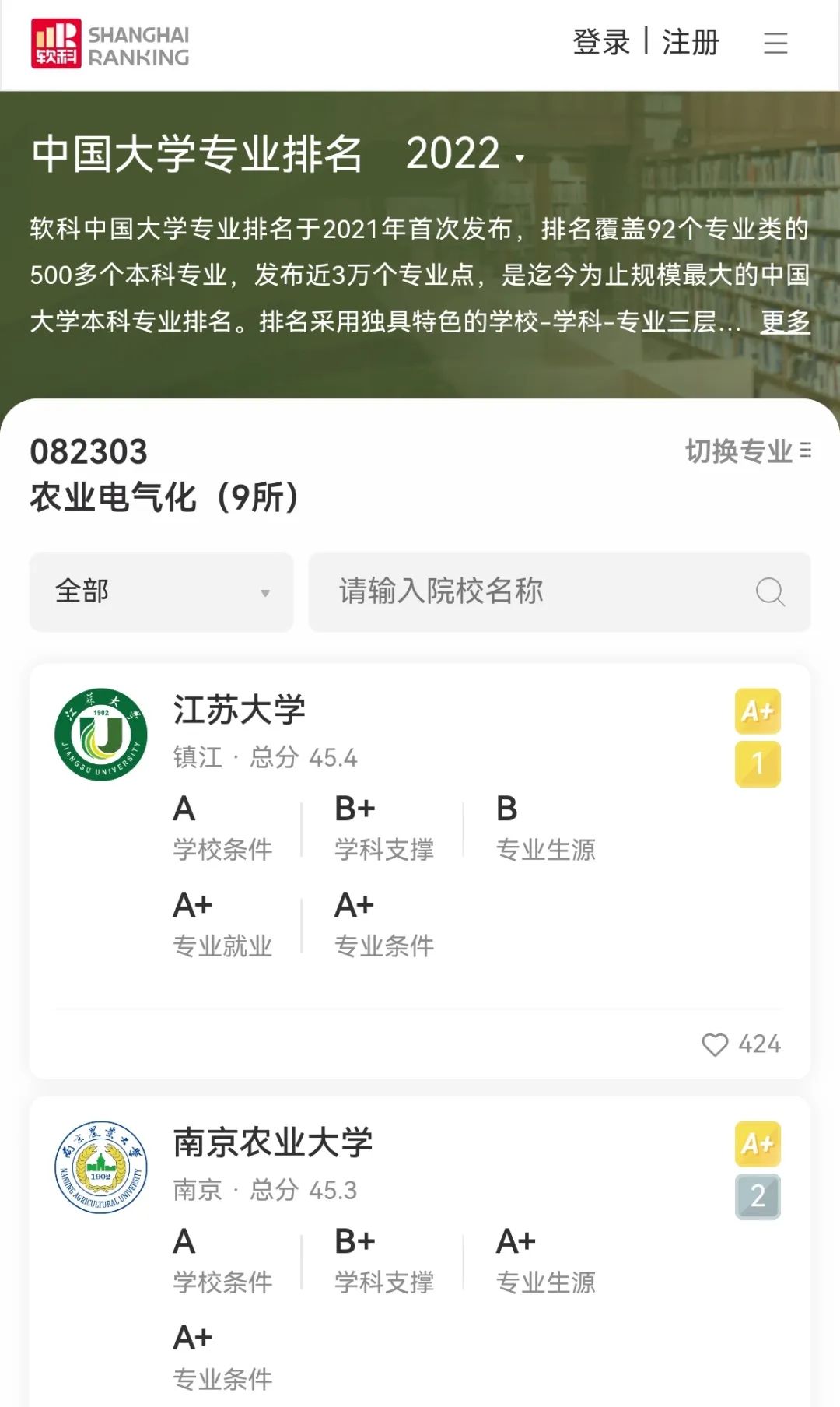Open the 江苏大学 card
840x1407 pixels.
pyautogui.click(x=240, y=710)
